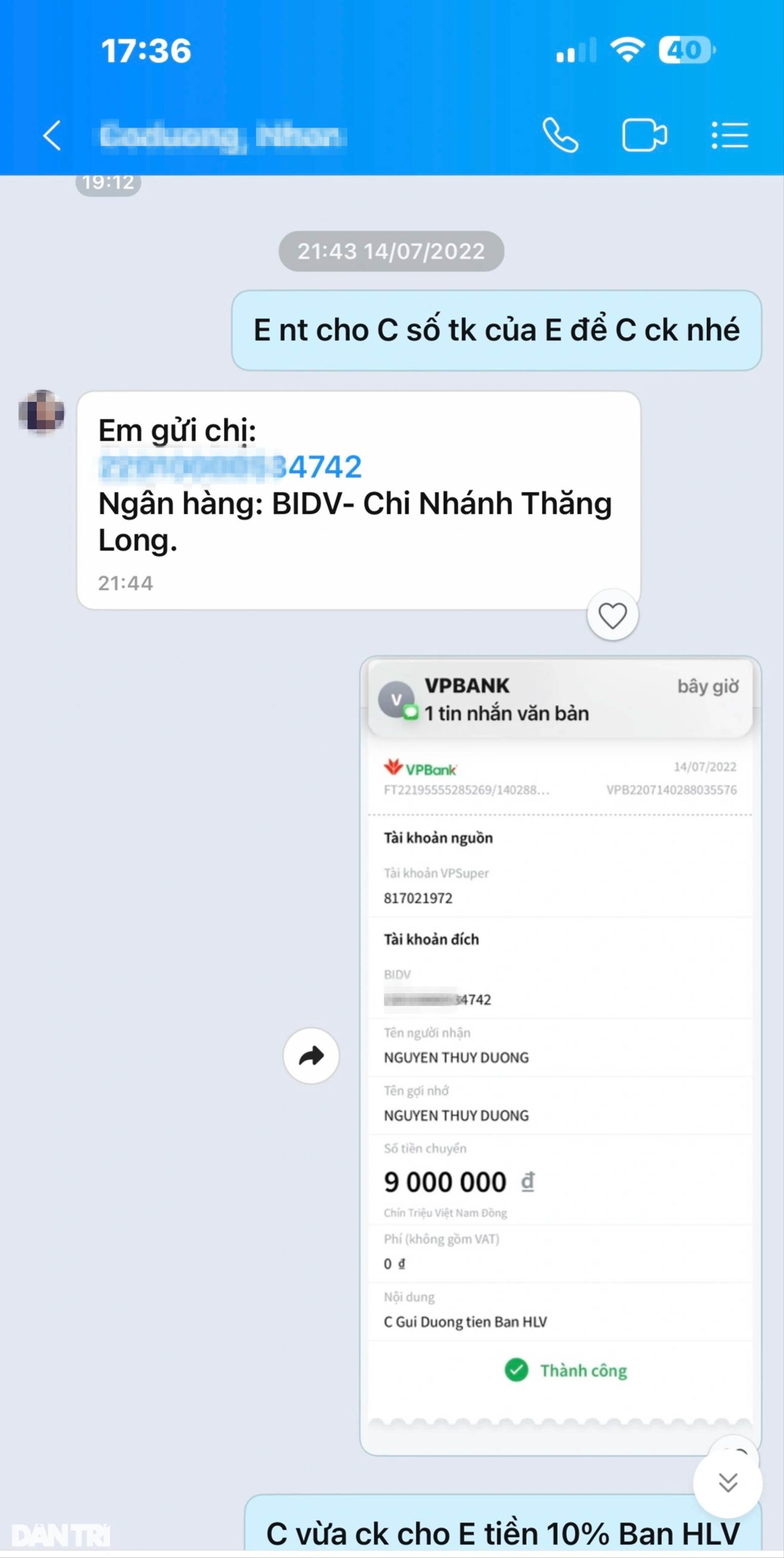Image resolution: width=784 pixels, height=1558 pixels.
Task: Open the conversation name in header
Action: coord(223,135)
